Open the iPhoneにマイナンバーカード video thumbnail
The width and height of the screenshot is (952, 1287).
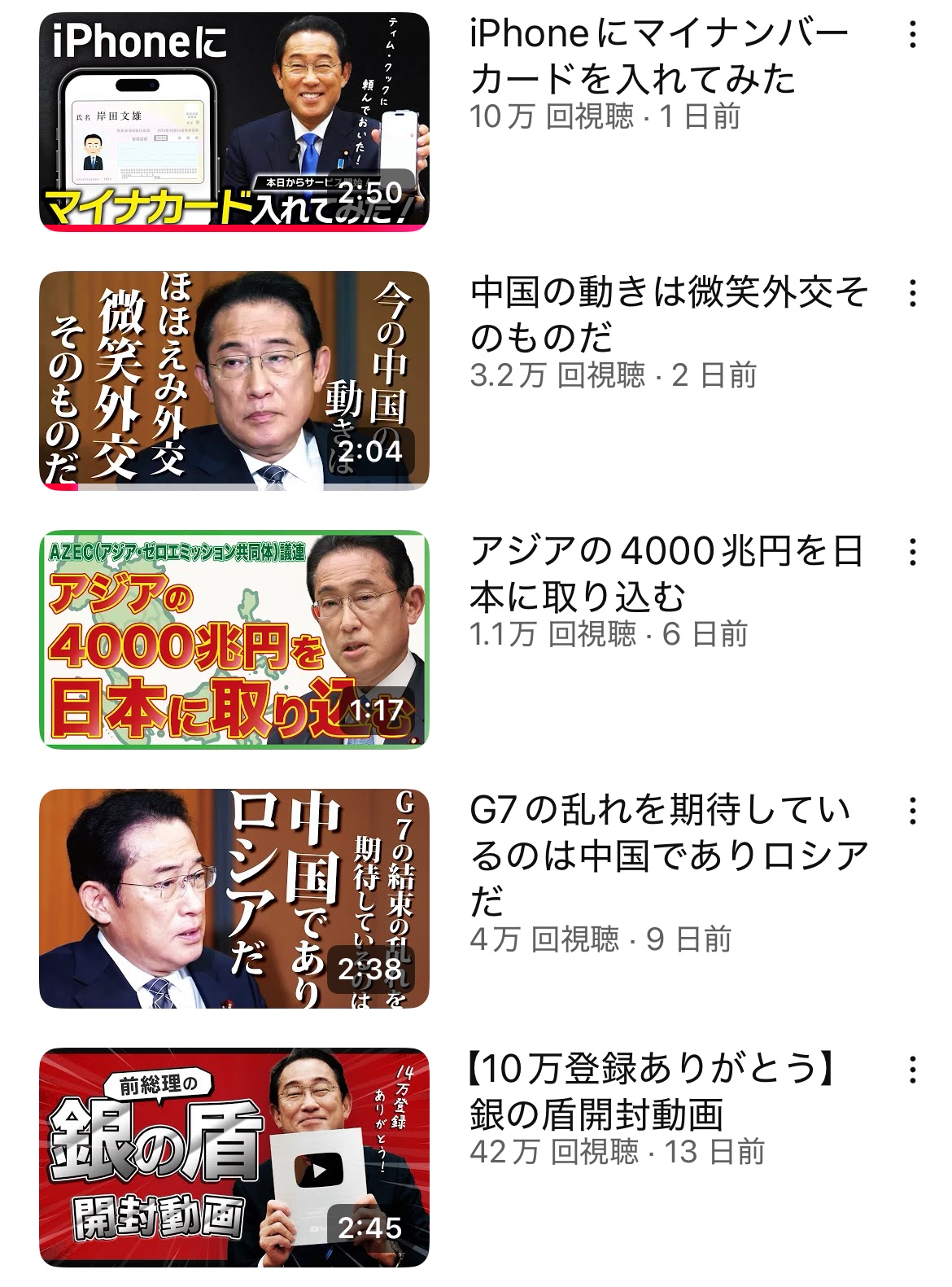(234, 122)
